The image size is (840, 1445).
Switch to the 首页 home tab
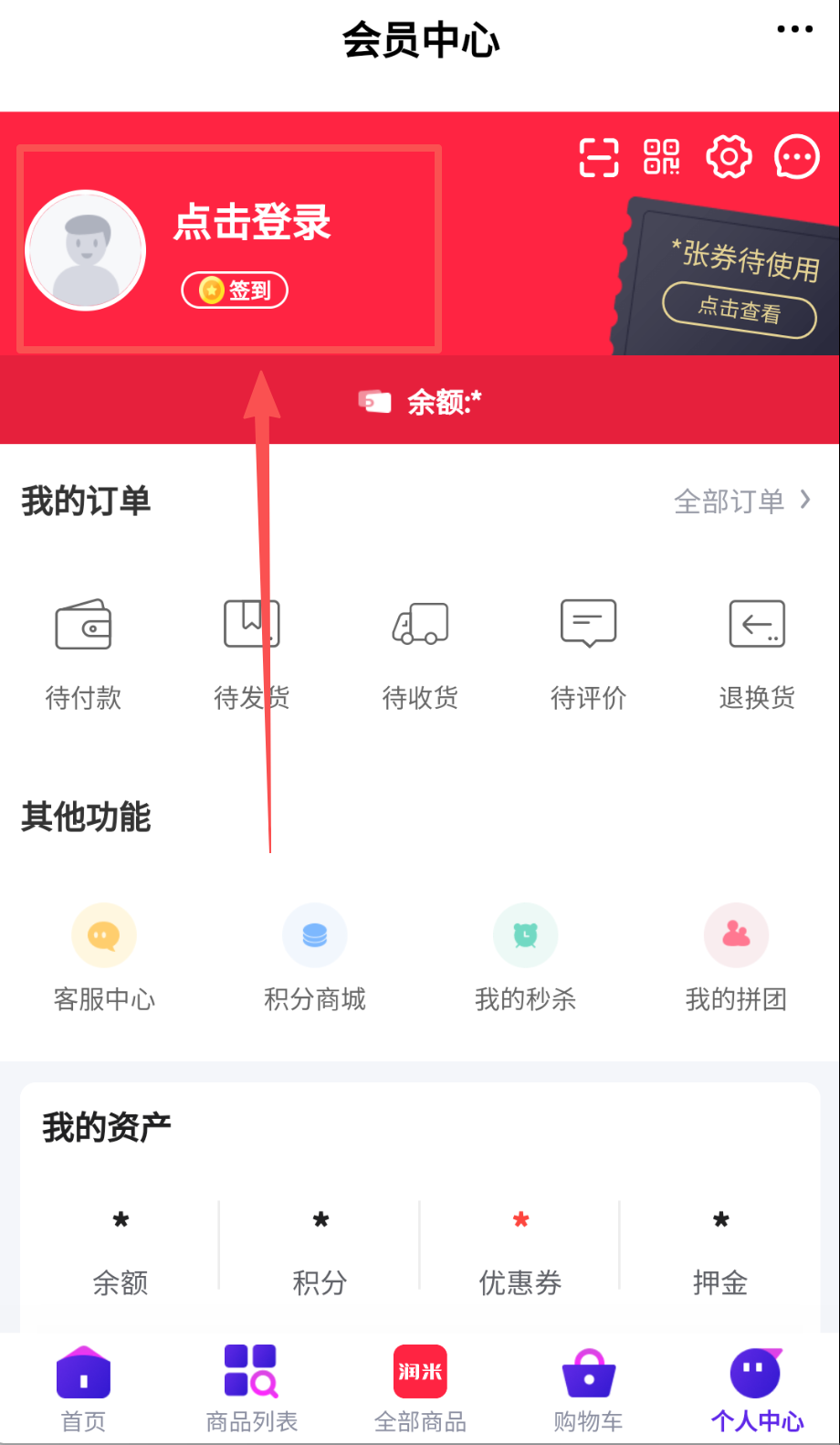[x=83, y=1388]
